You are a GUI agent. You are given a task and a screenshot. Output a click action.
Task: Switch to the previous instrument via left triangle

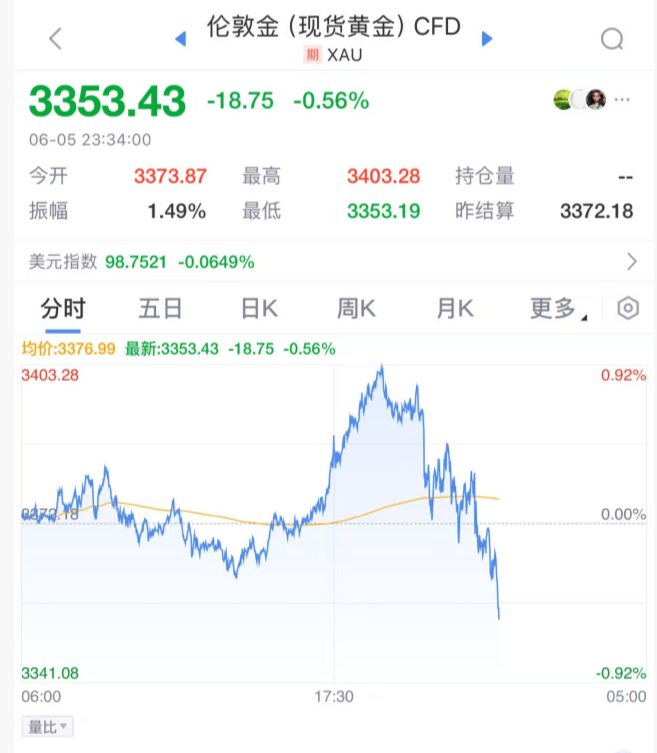180,39
